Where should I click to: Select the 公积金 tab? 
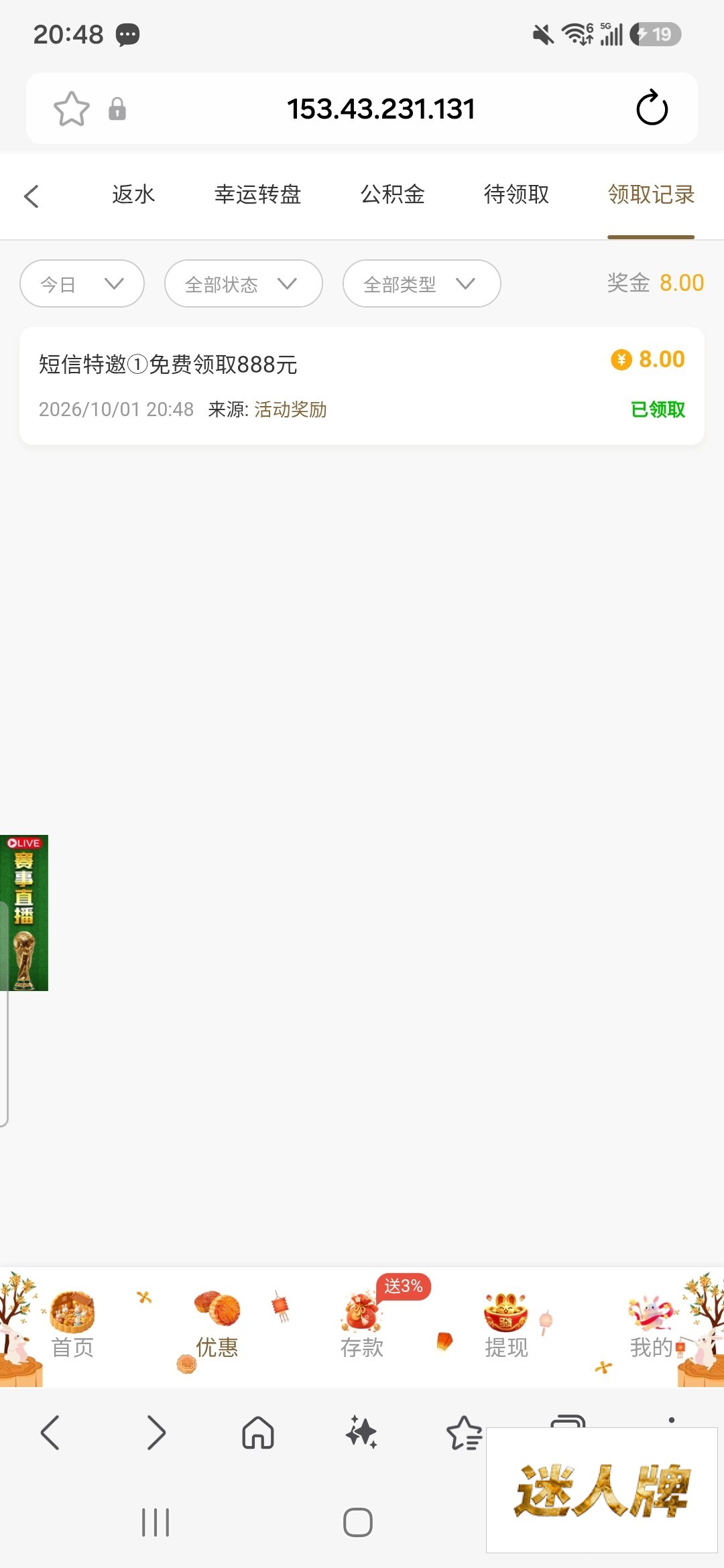pyautogui.click(x=393, y=195)
